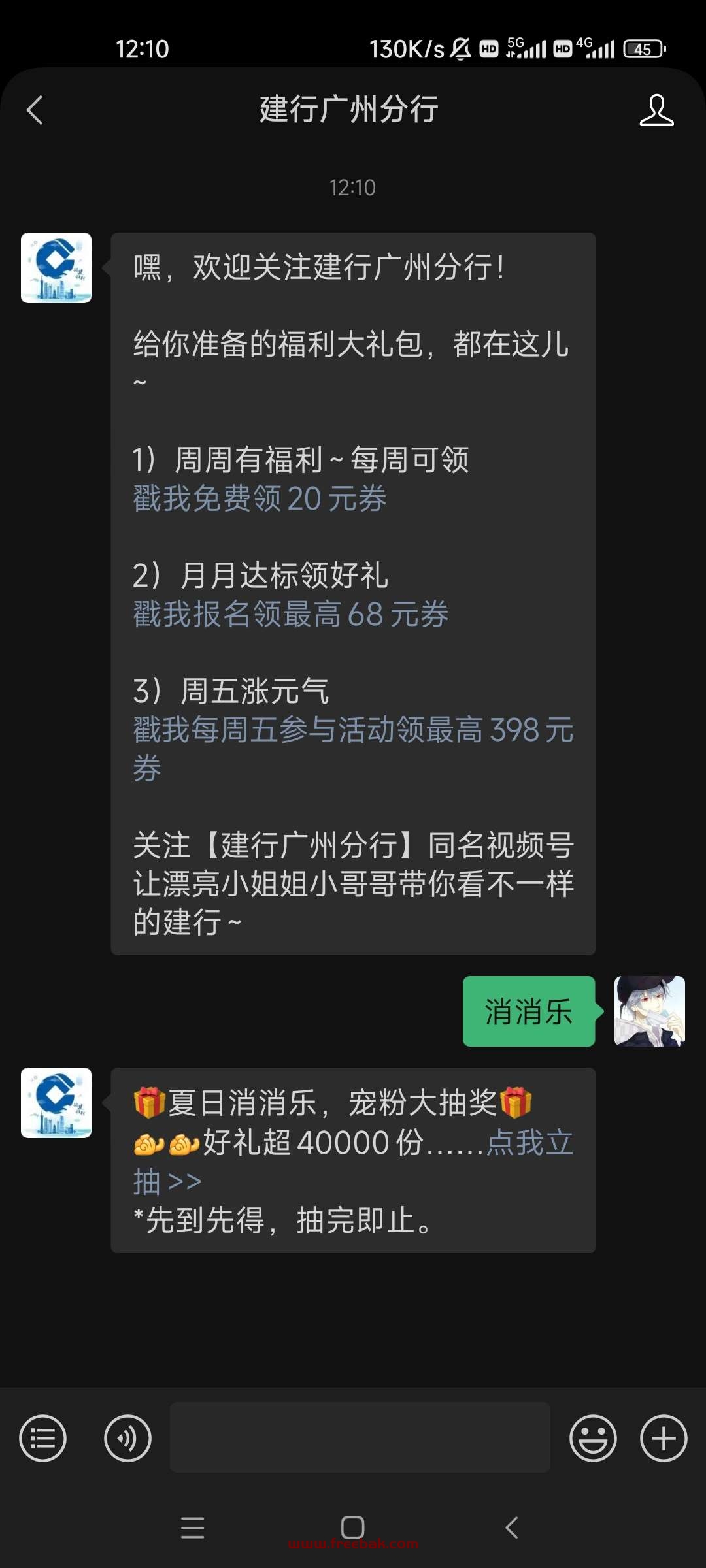Image resolution: width=706 pixels, height=1568 pixels.
Task: Open the account profile icon
Action: pyautogui.click(x=656, y=110)
